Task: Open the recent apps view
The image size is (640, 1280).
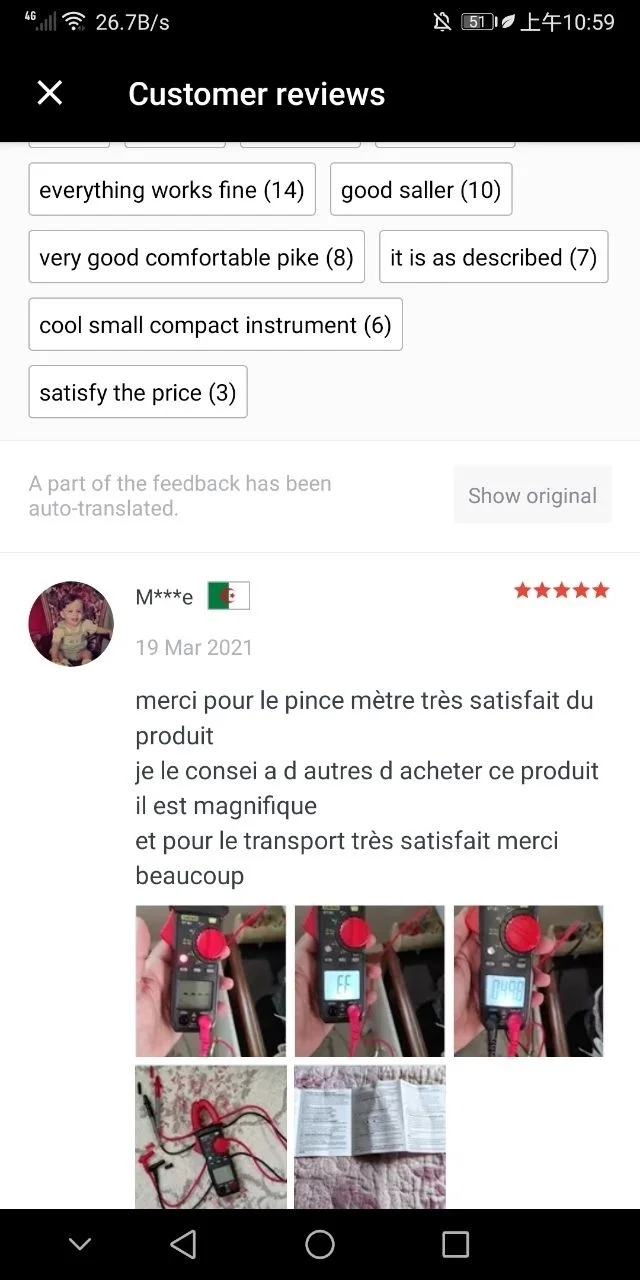Action: tap(455, 1244)
